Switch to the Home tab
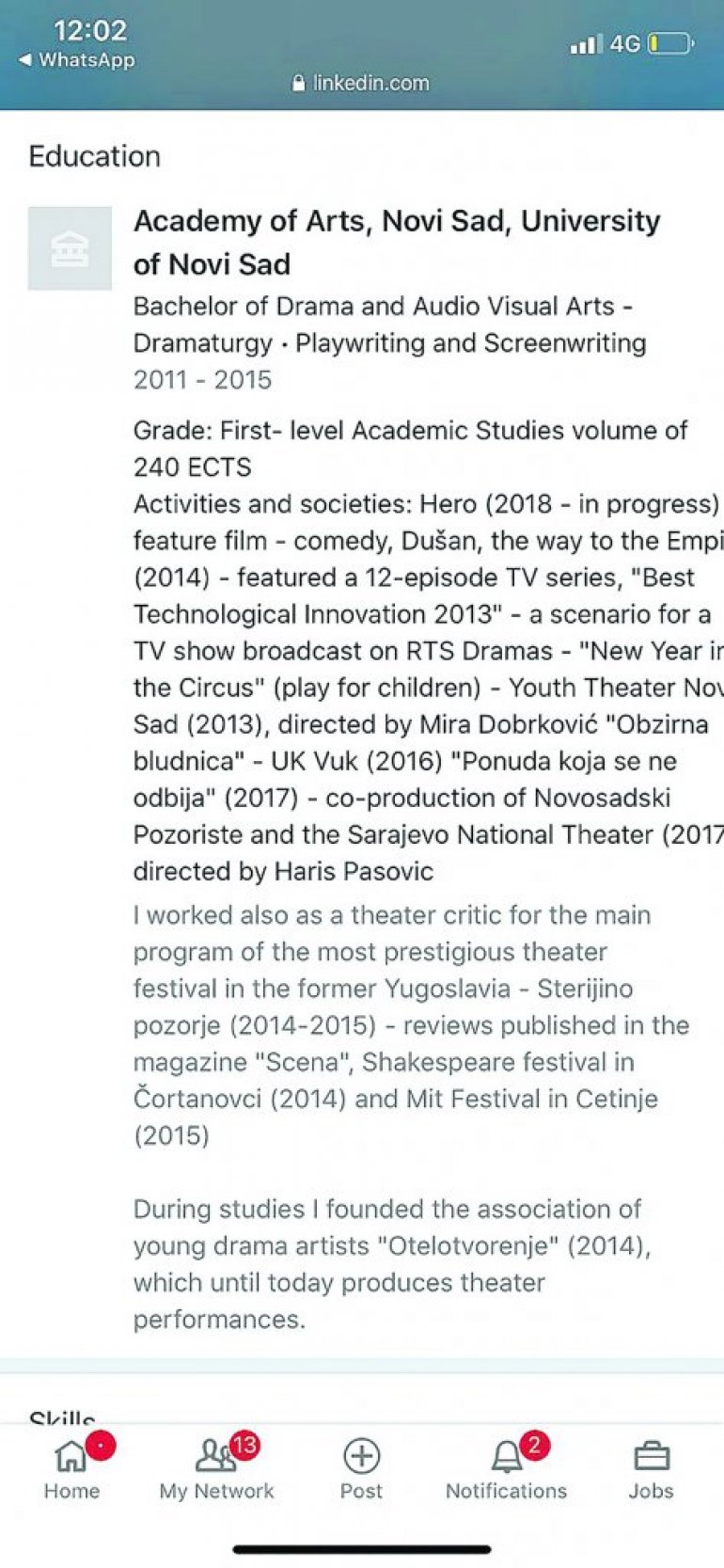 (x=71, y=1469)
